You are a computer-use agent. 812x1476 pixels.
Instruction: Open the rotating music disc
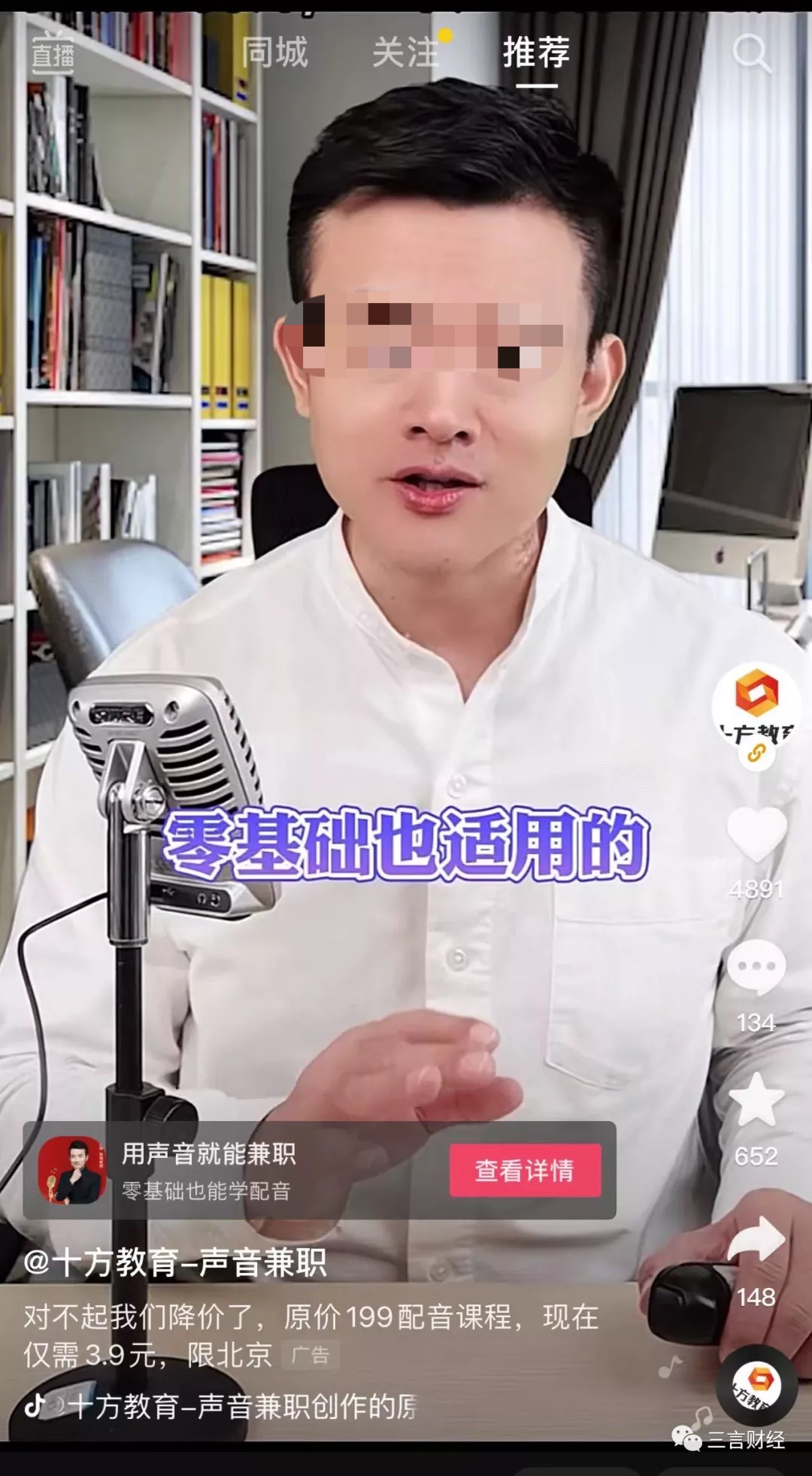758,1386
